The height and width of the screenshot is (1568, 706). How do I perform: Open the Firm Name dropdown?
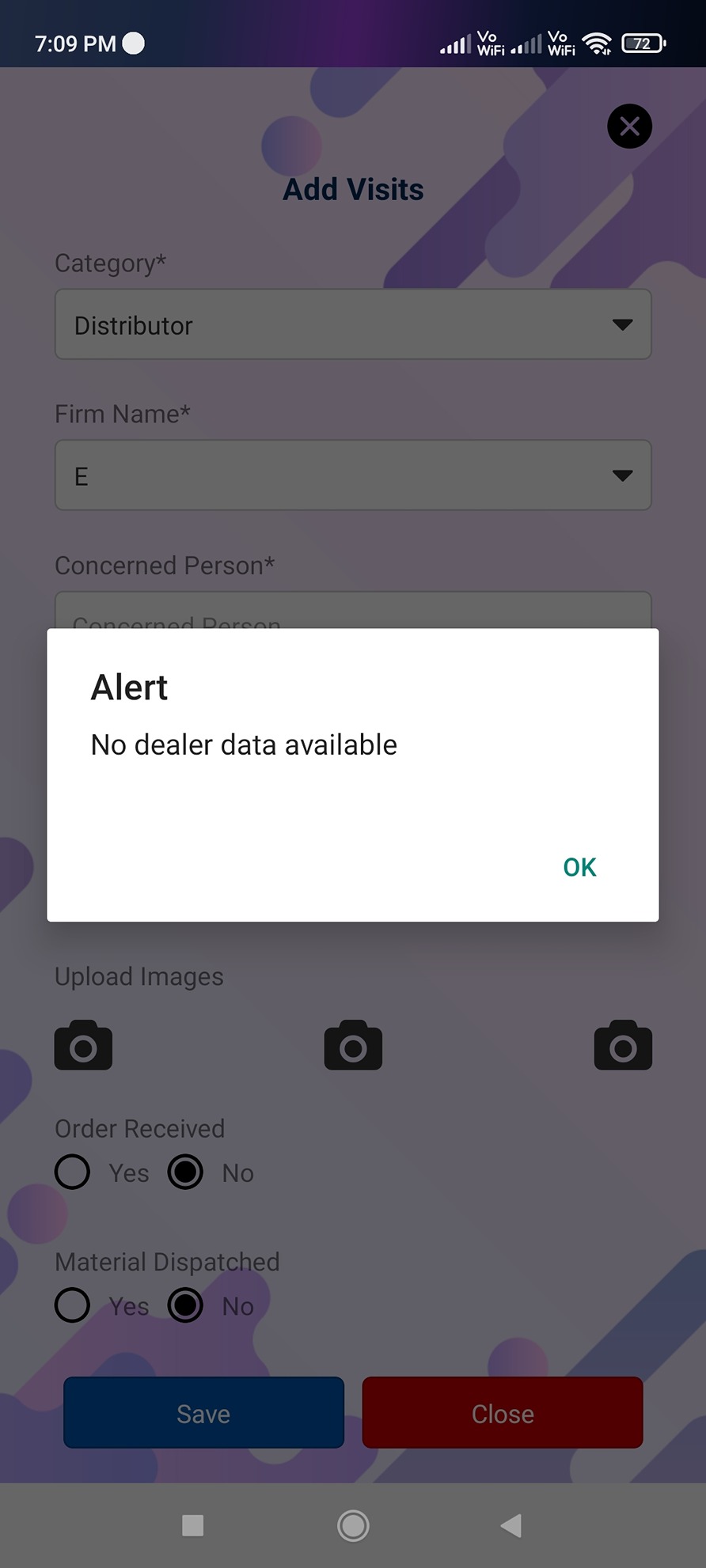pos(353,475)
